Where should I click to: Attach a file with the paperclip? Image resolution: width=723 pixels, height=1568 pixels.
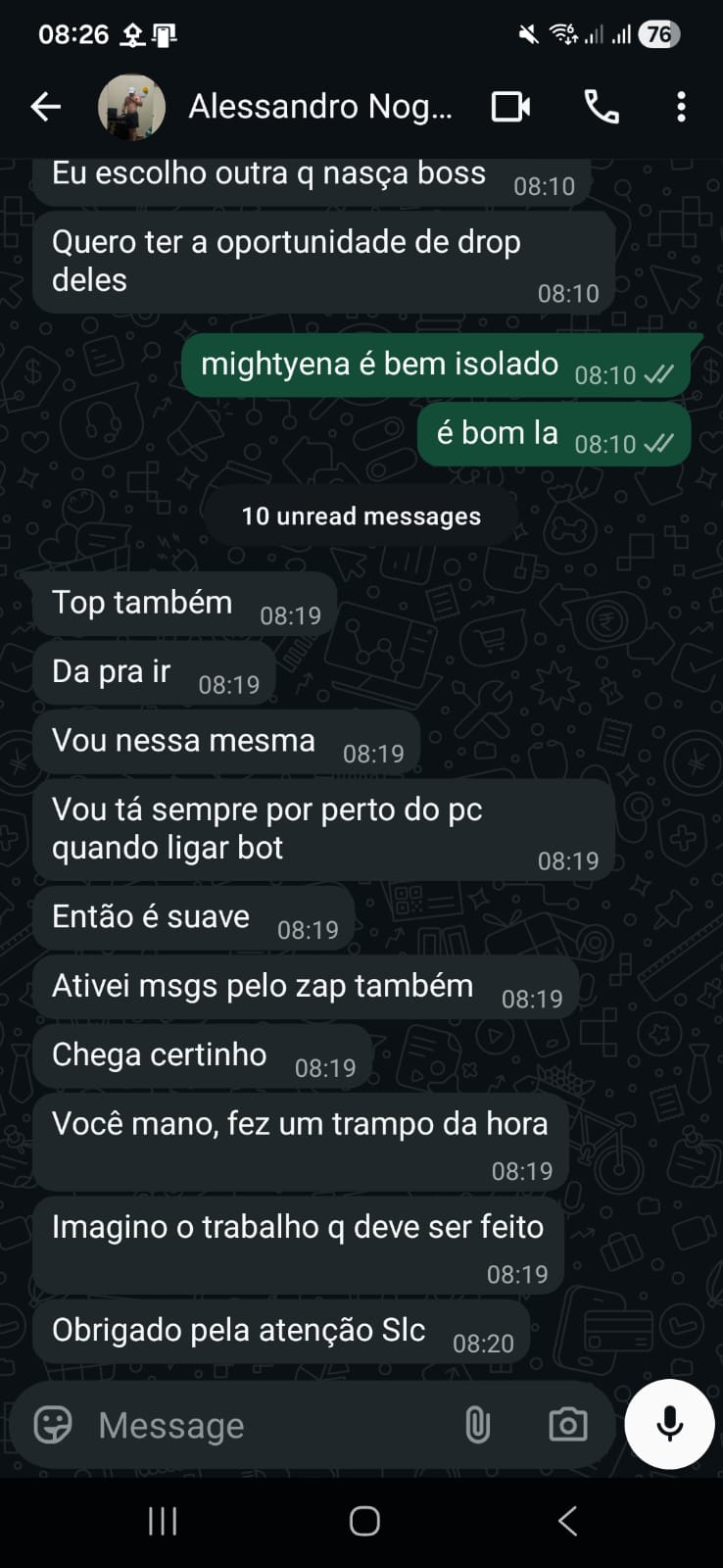point(477,1425)
